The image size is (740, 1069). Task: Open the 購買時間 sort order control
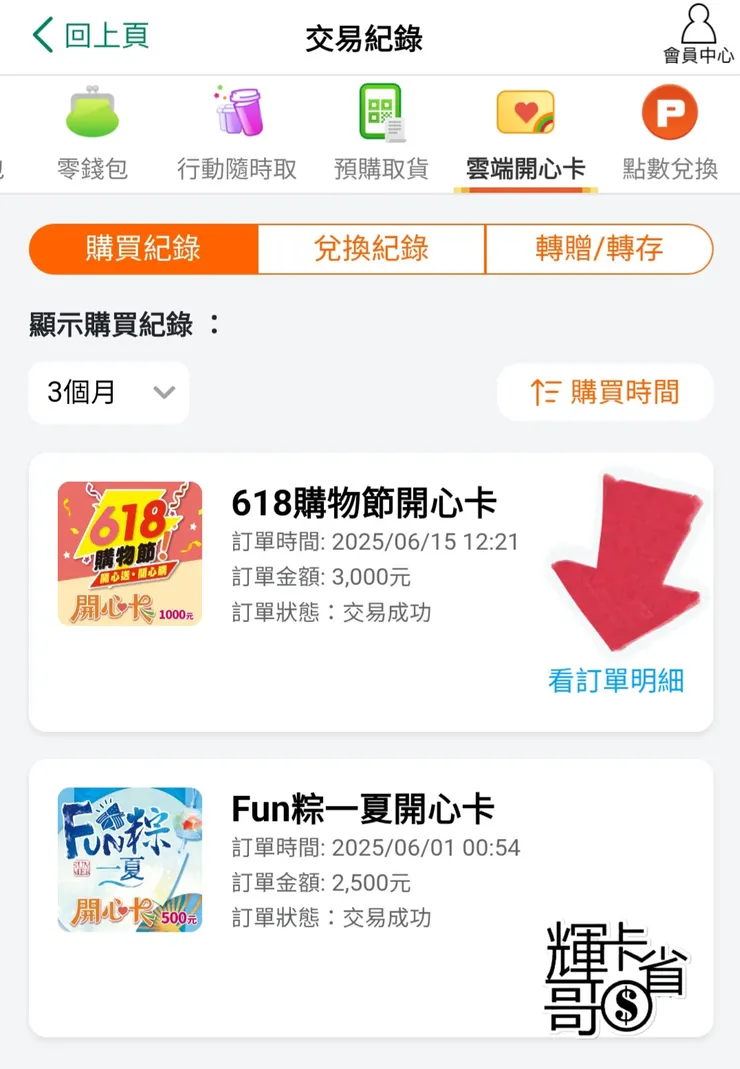[x=605, y=393]
